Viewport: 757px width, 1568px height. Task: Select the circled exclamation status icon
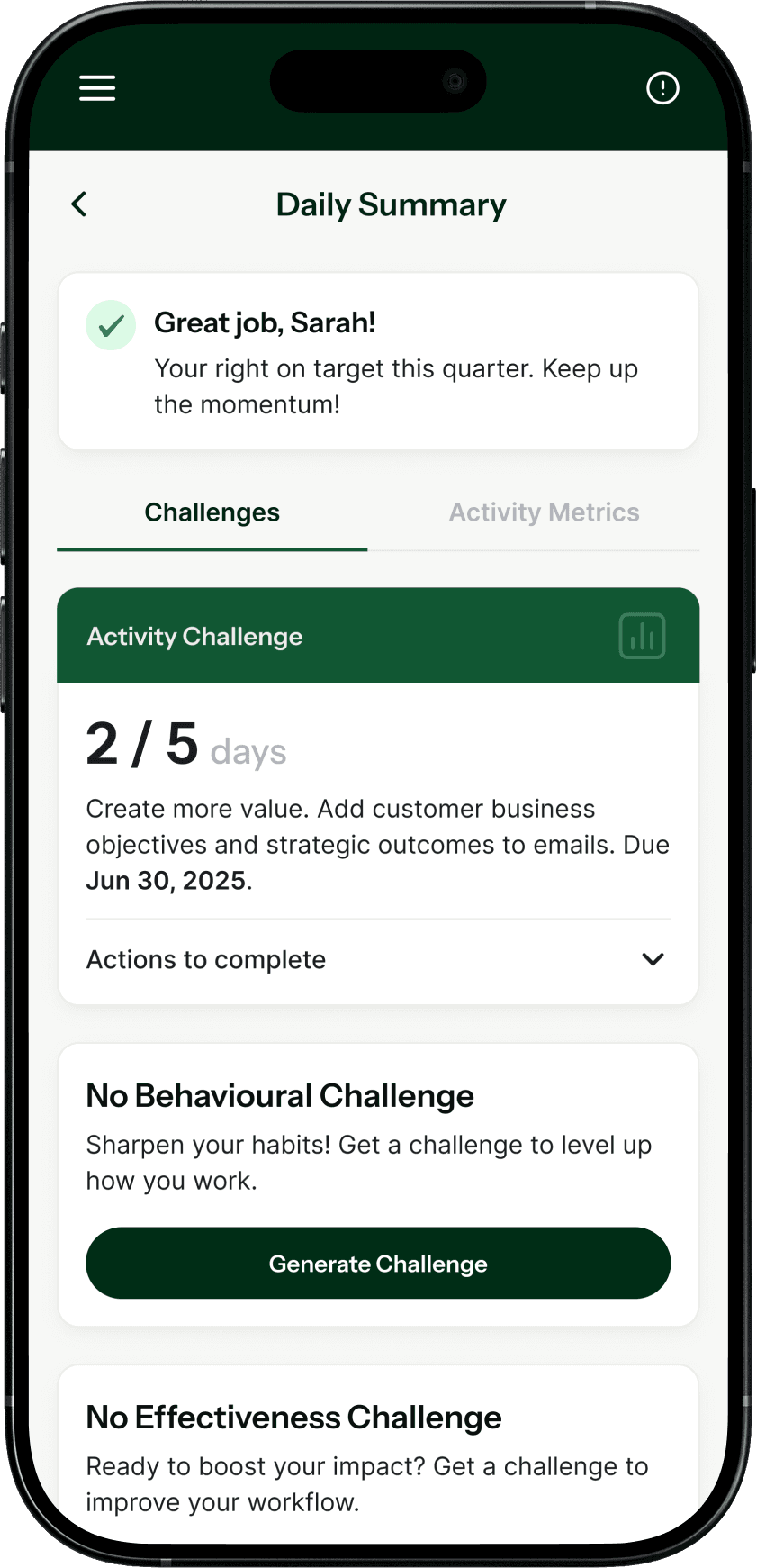click(x=662, y=87)
